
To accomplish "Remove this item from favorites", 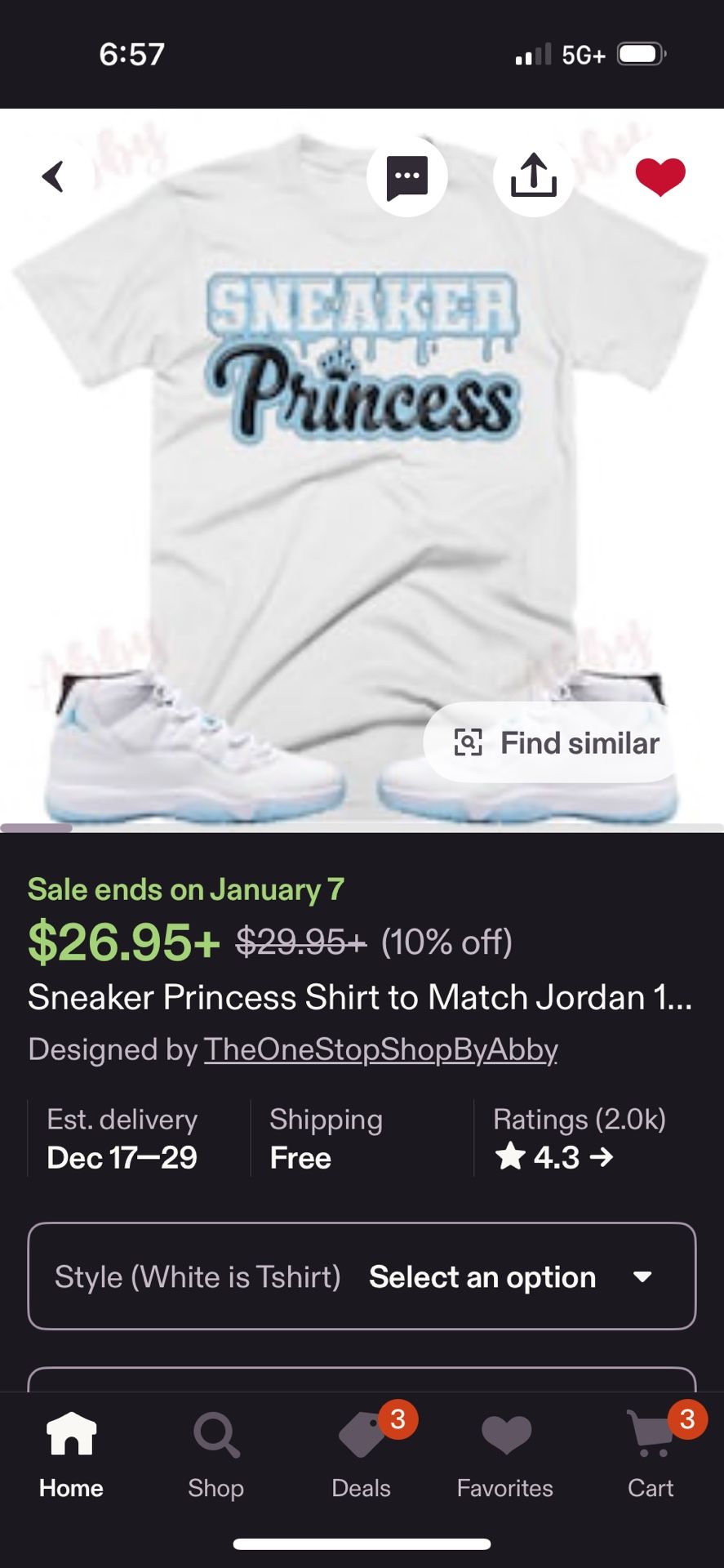I will coord(660,176).
